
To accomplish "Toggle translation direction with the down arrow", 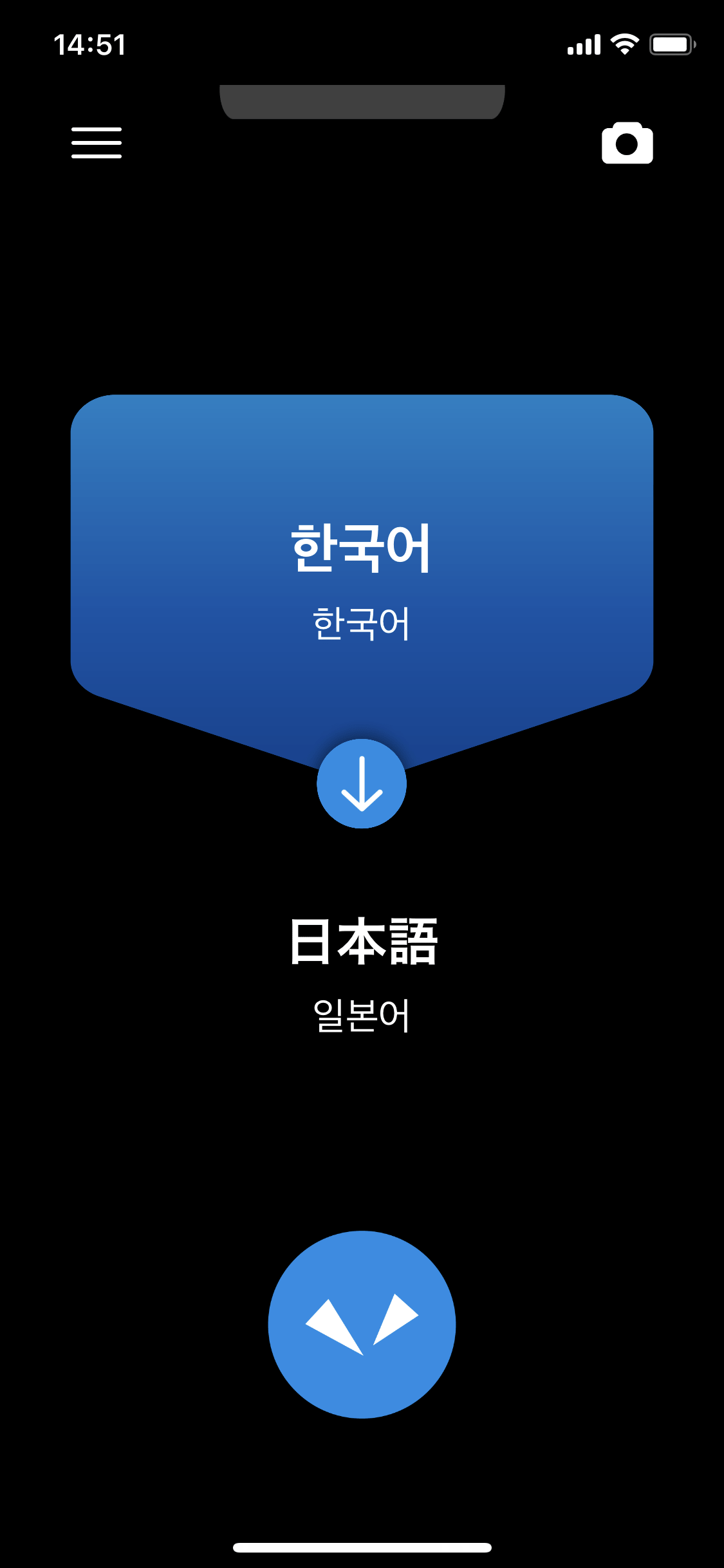I will (x=362, y=785).
